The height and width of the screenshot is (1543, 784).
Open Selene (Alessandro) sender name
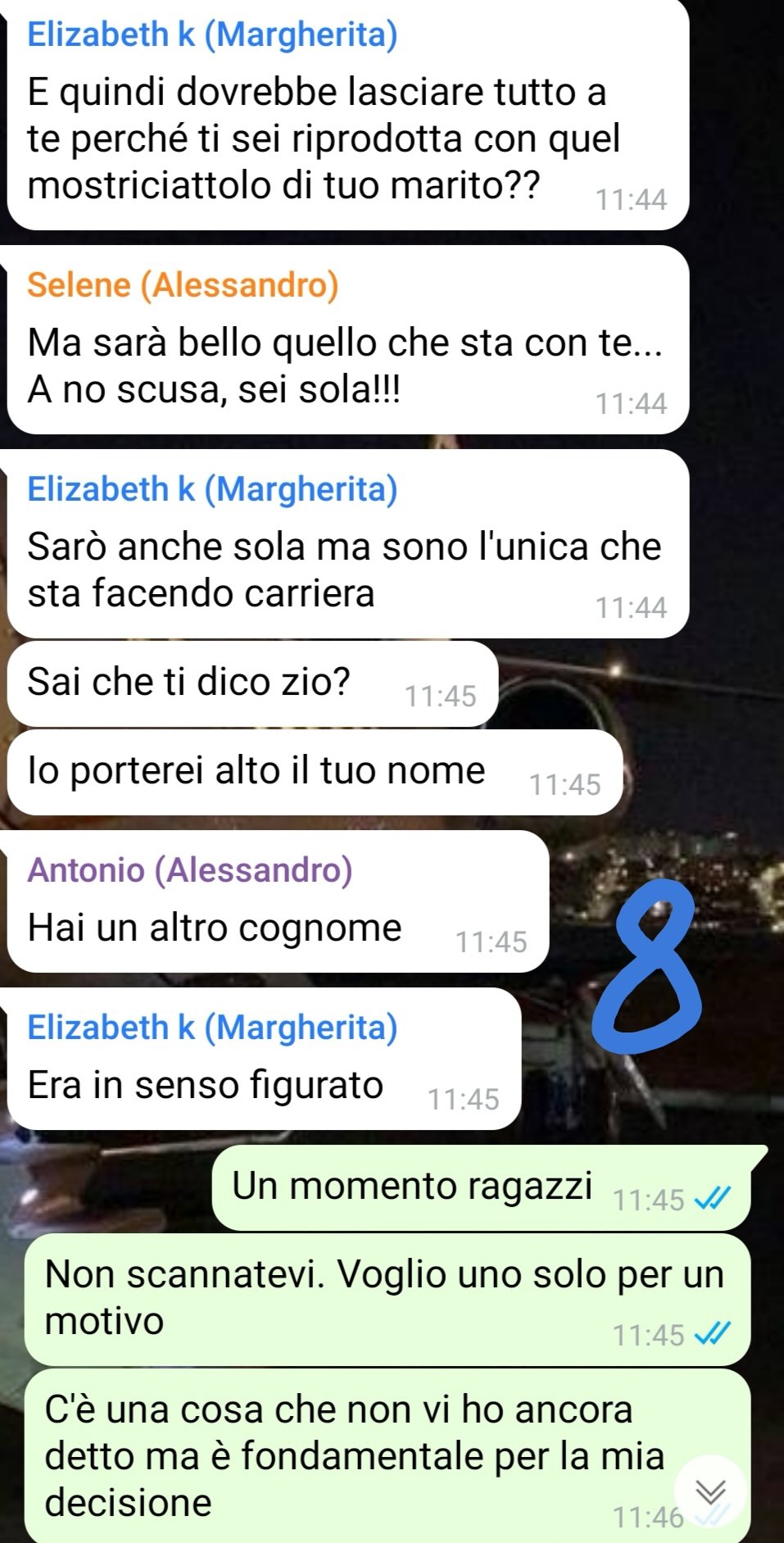pyautogui.click(x=183, y=285)
